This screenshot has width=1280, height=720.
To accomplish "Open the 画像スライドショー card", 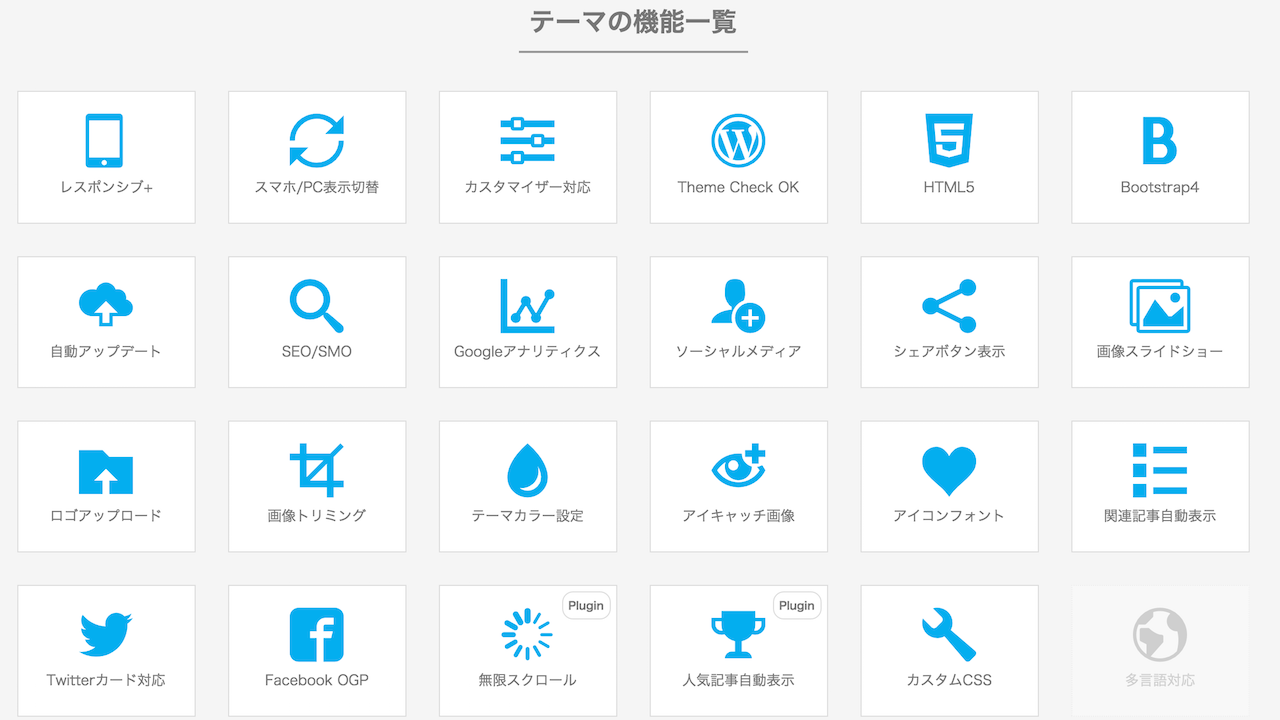I will pyautogui.click(x=1160, y=322).
